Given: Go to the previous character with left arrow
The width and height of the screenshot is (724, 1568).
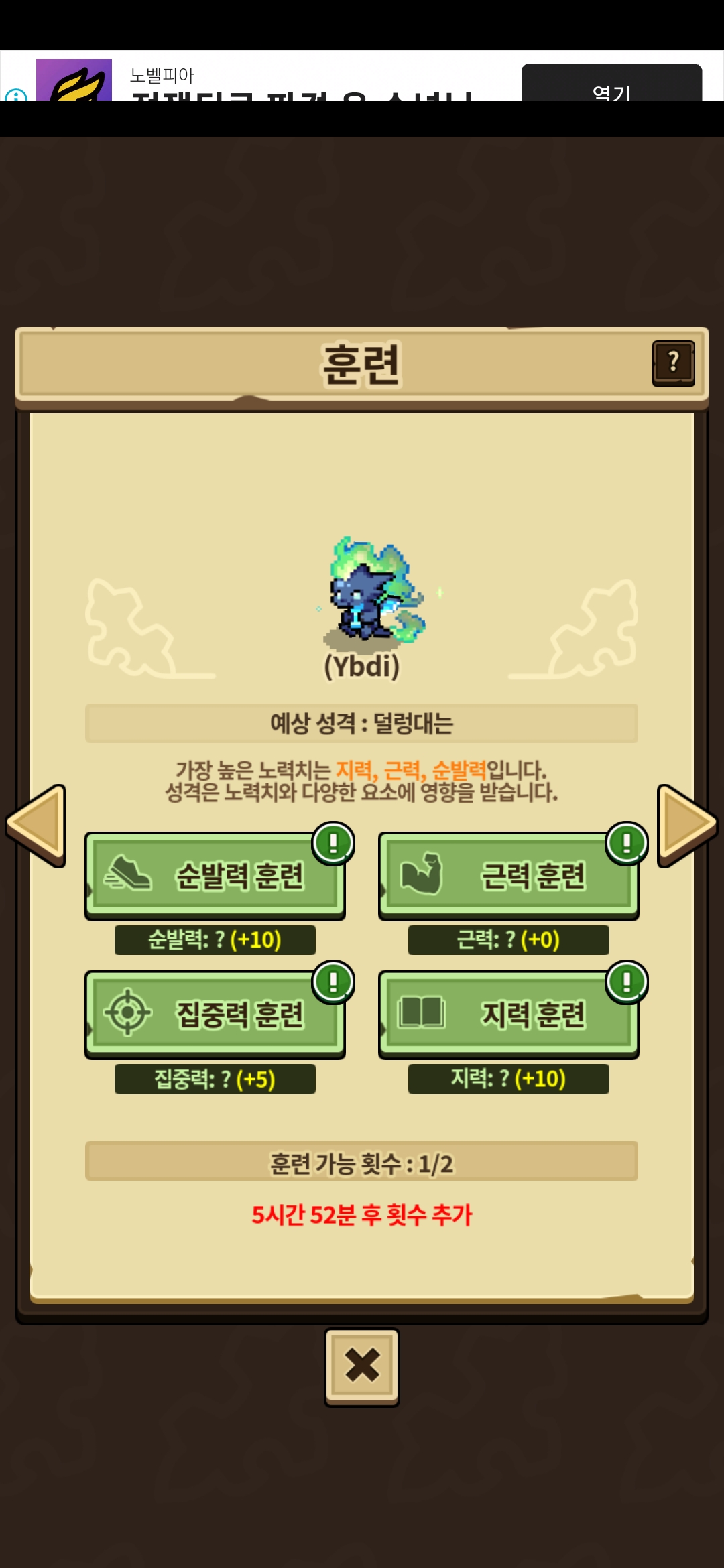Looking at the screenshot, I should click(x=37, y=825).
